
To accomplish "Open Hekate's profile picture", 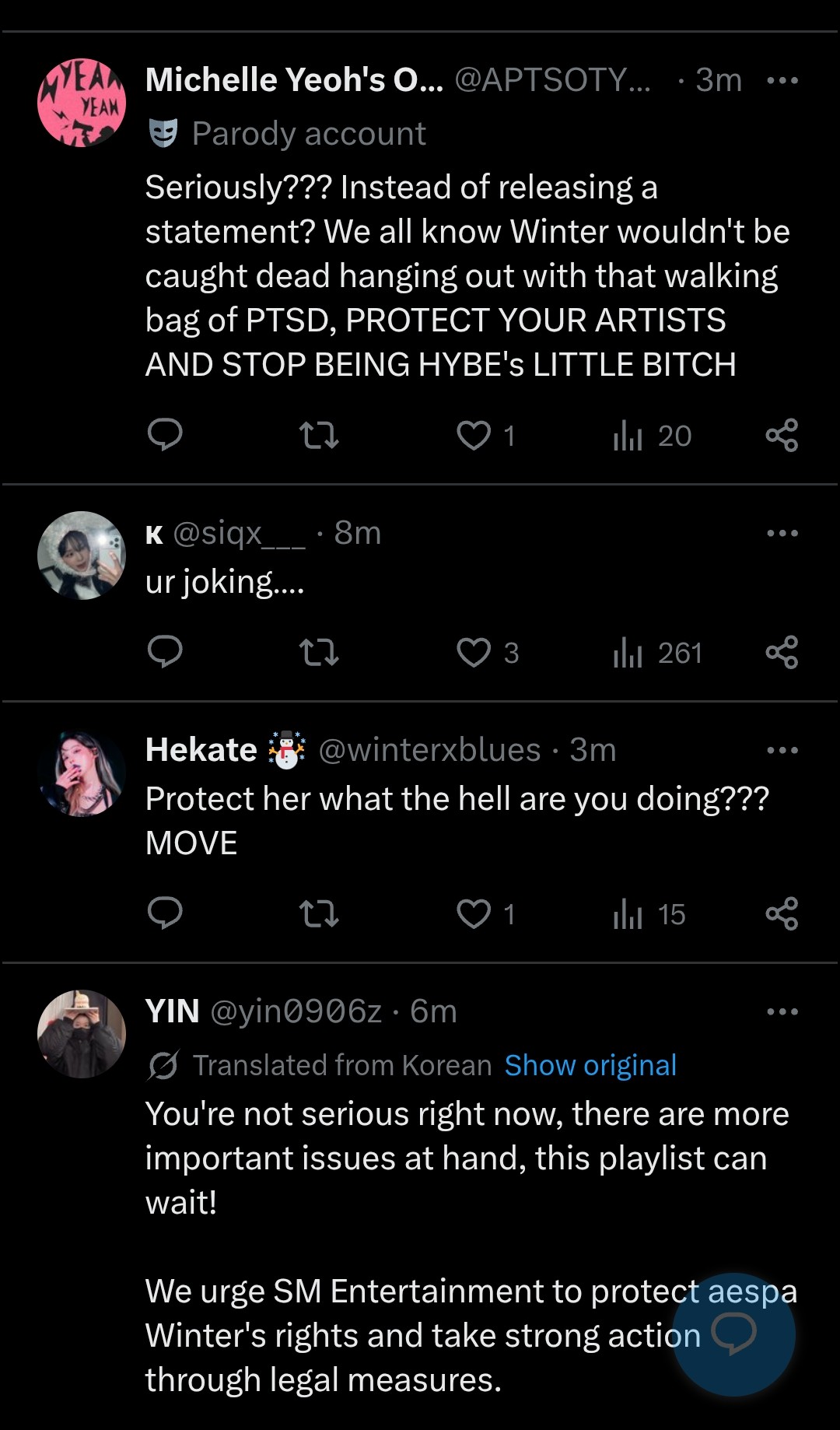I will (82, 773).
